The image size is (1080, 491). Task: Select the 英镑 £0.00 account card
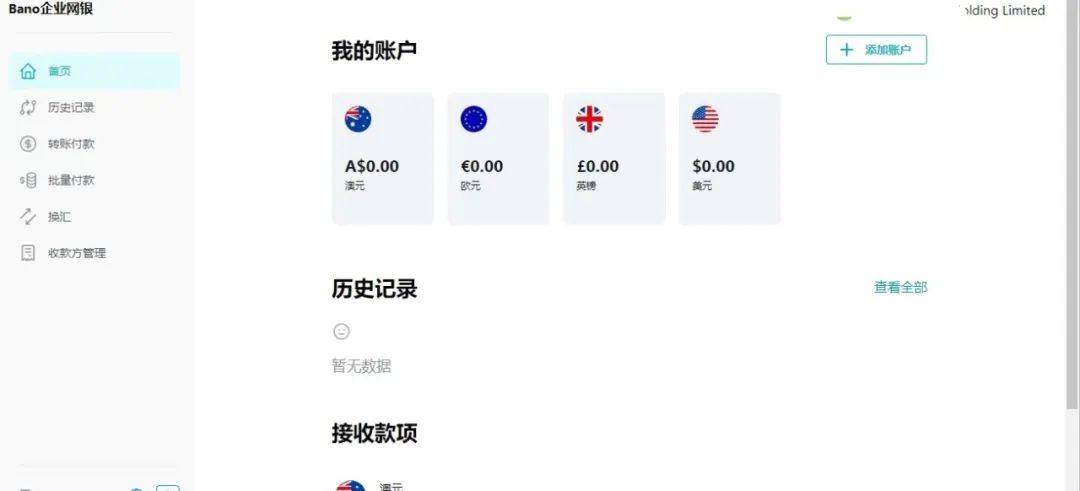tap(614, 158)
